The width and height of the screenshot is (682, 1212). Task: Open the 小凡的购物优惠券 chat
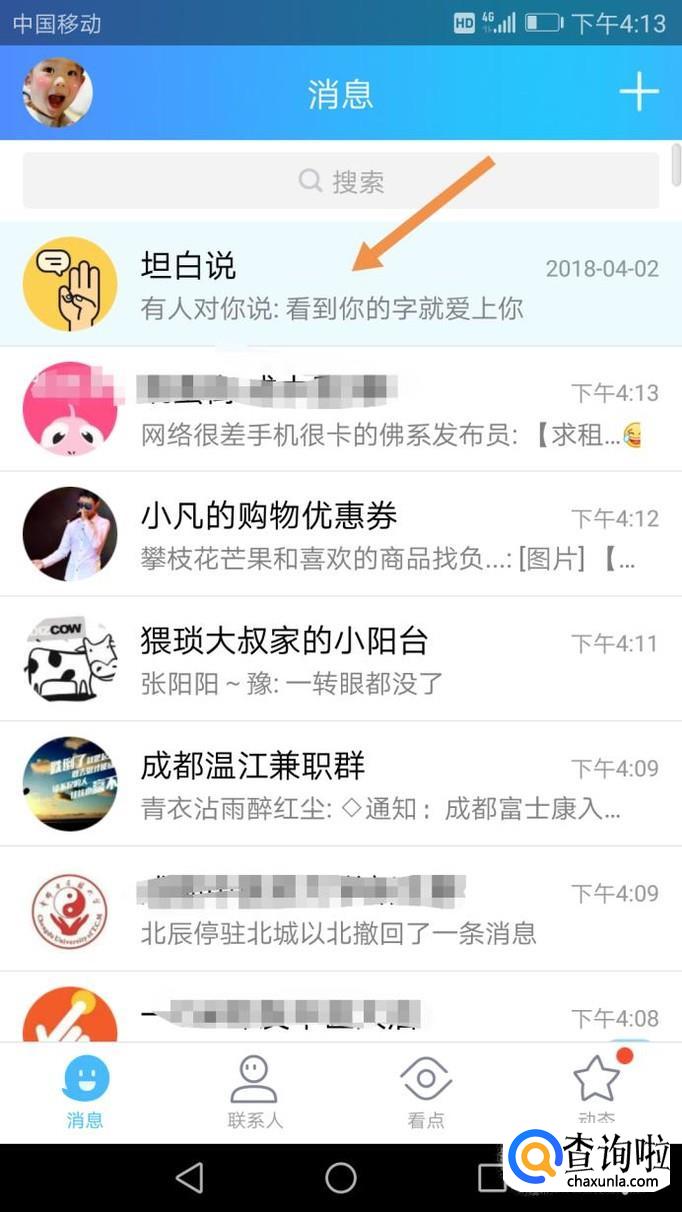[340, 534]
